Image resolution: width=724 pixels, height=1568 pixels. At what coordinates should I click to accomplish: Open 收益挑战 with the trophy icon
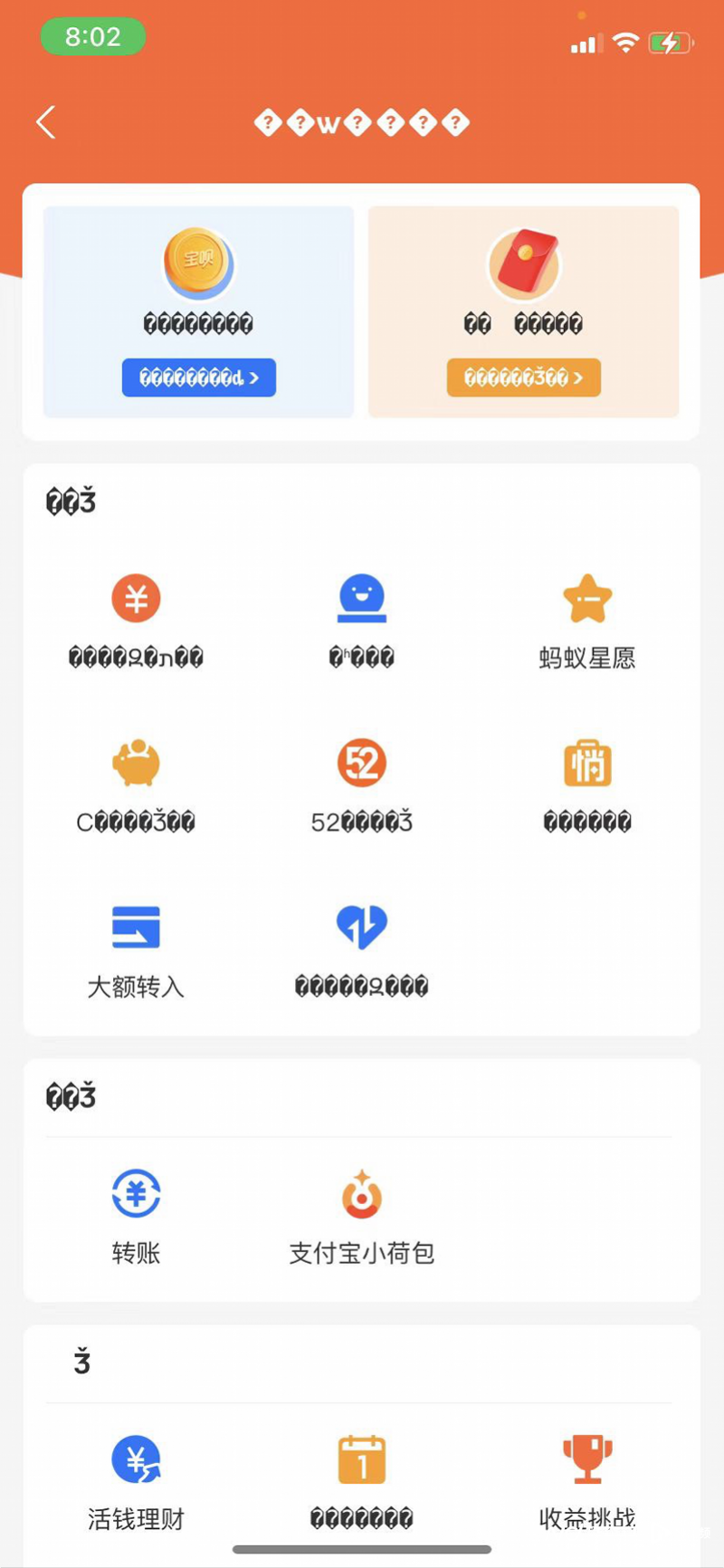point(587,1483)
